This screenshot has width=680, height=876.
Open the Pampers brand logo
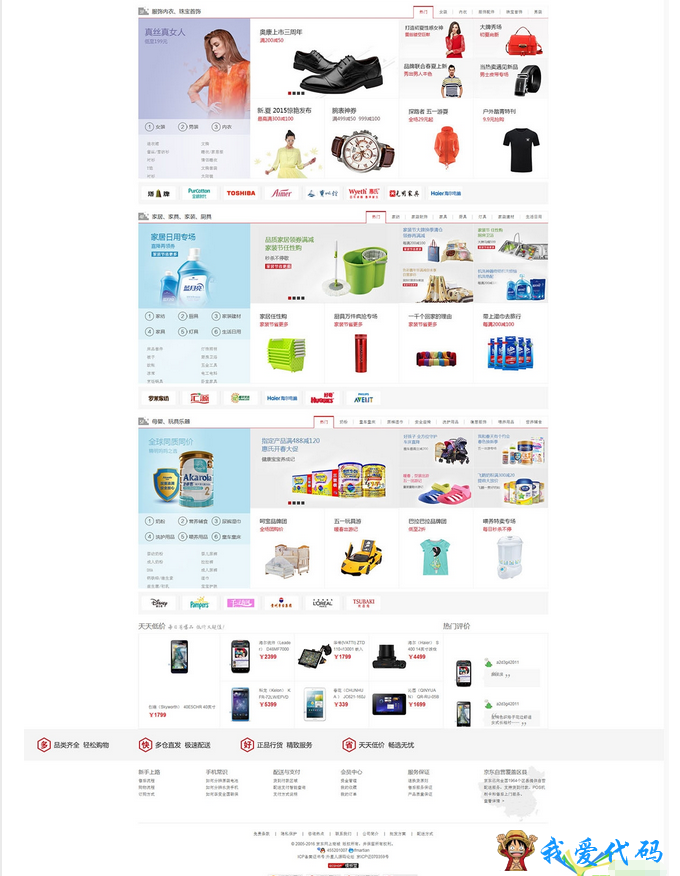pyautogui.click(x=199, y=603)
